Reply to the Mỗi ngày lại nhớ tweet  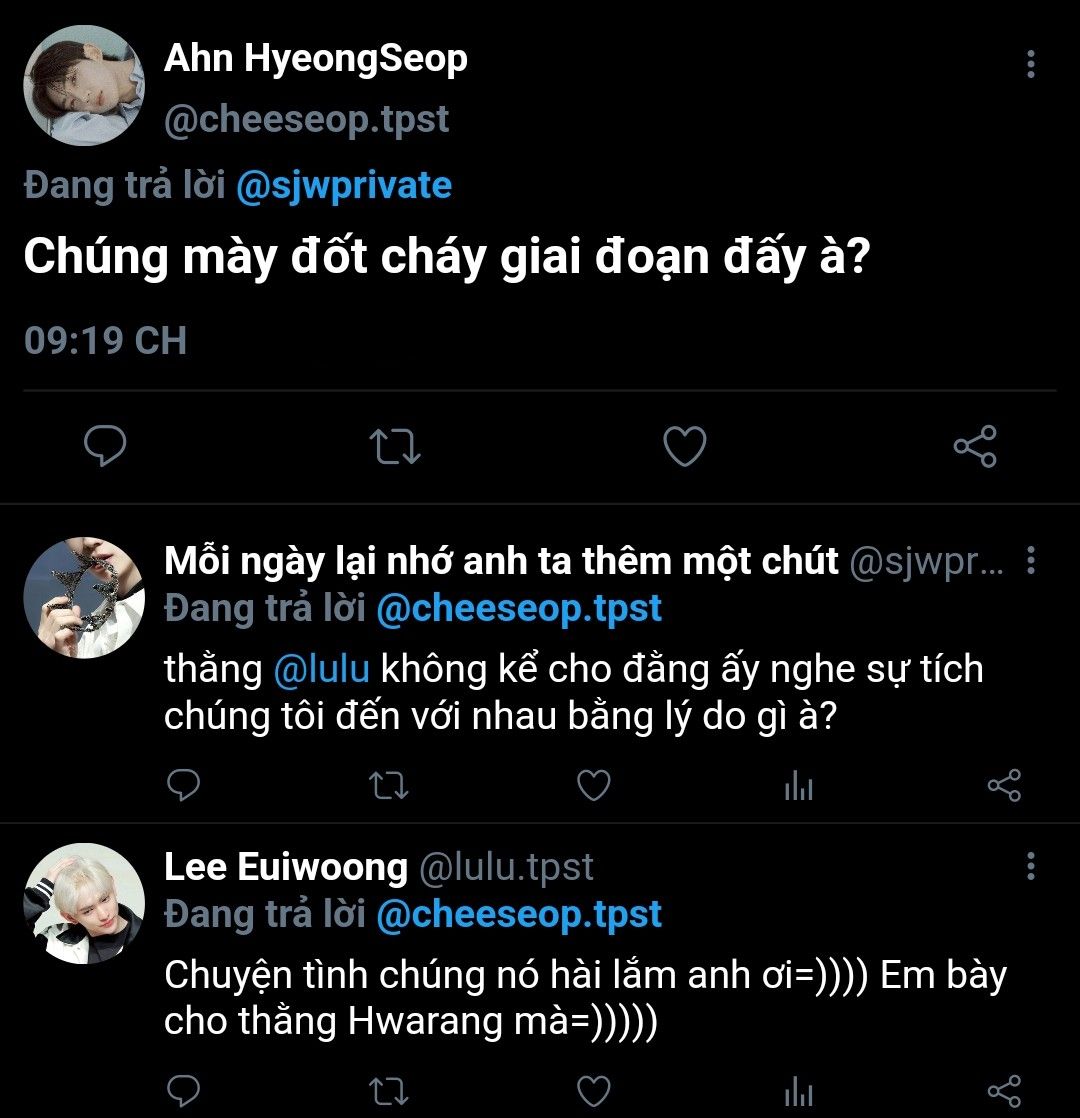[x=182, y=786]
